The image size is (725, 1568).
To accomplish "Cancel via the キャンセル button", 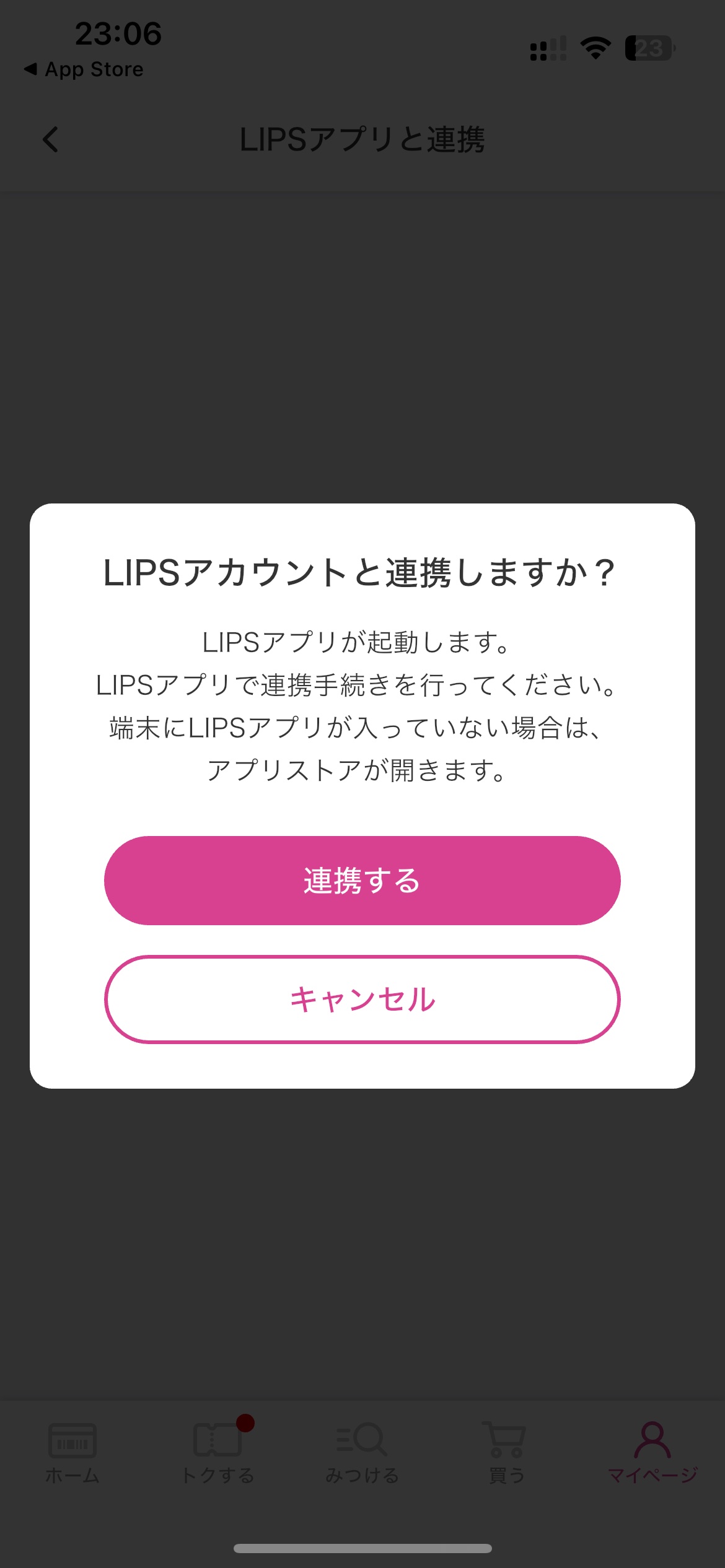I will 362,998.
